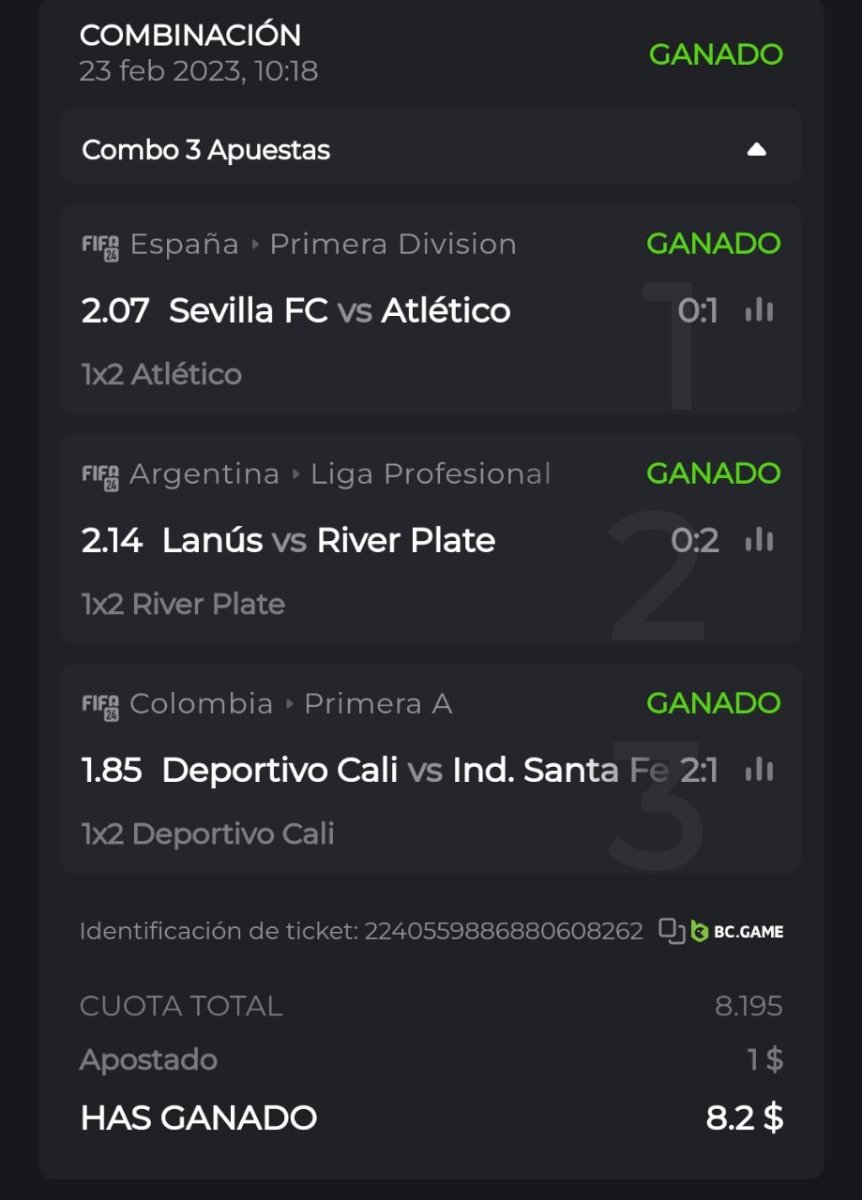Copy the ticket identification number
This screenshot has height=1200, width=862.
(x=671, y=931)
